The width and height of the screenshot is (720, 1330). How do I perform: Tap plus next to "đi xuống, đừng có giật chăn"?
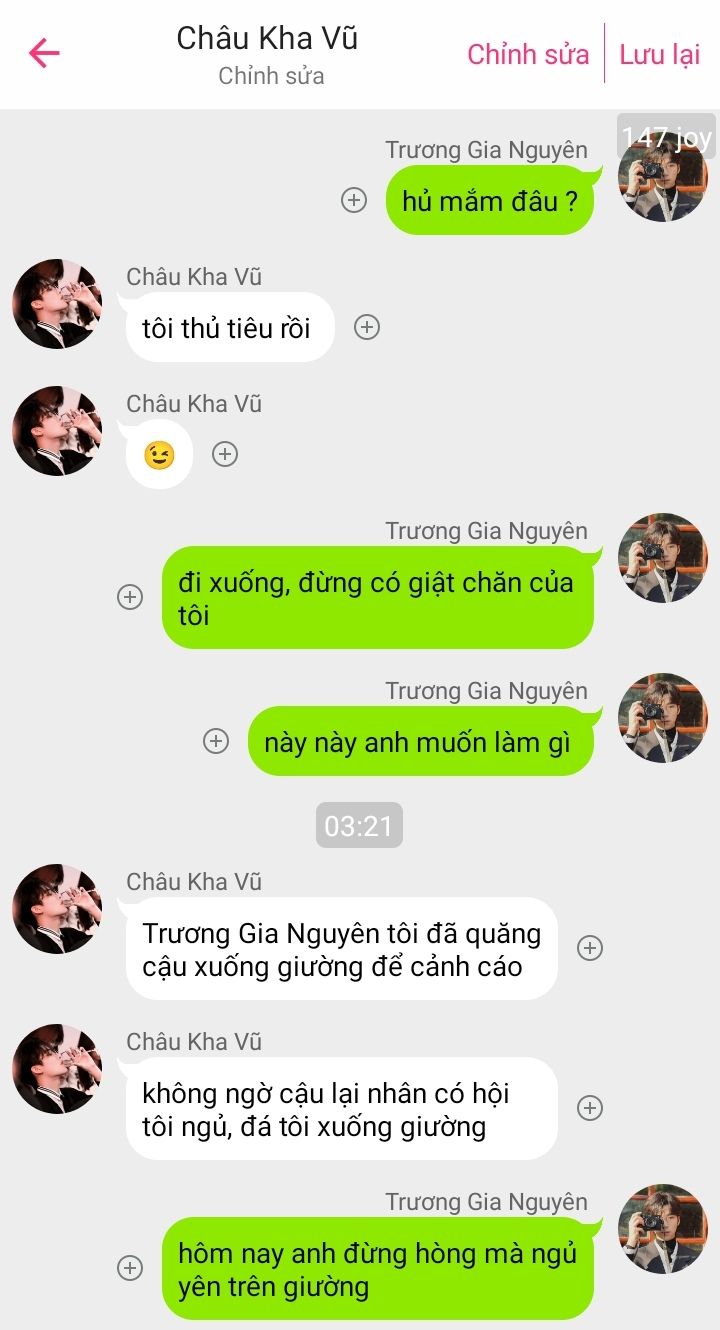[130, 597]
